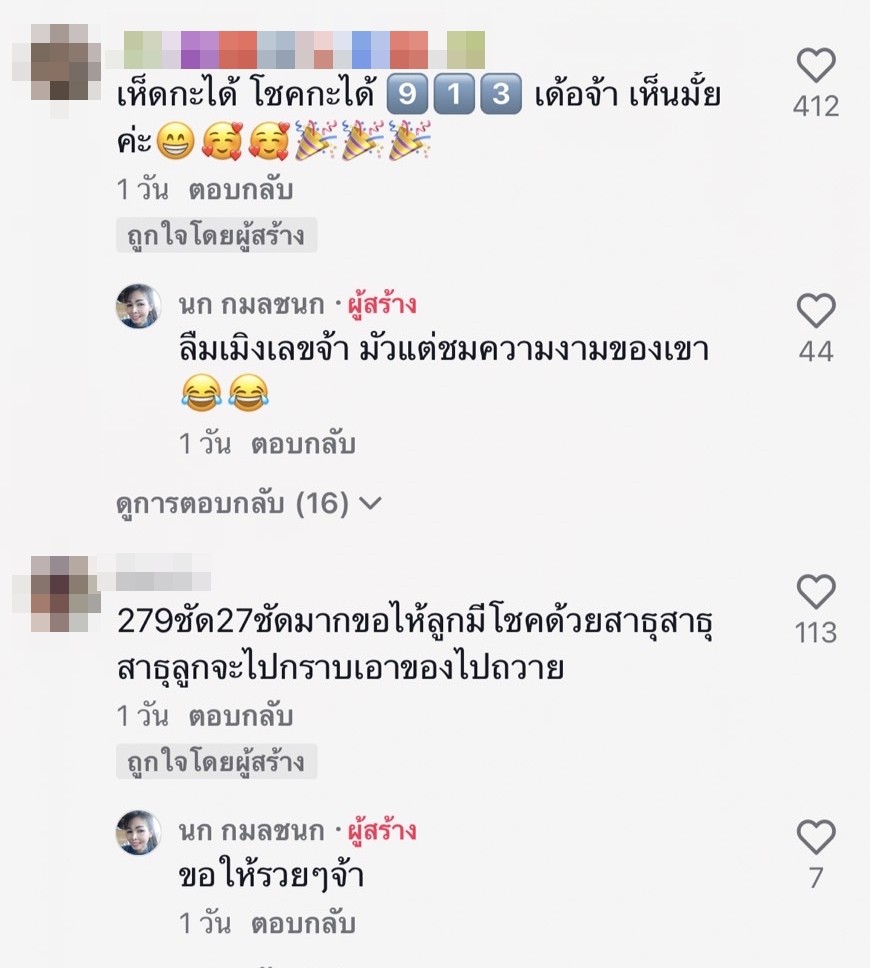Viewport: 870px width, 968px height.
Task: Like the creator reply "ลืมเมิงเลขจ้า"
Action: (815, 312)
